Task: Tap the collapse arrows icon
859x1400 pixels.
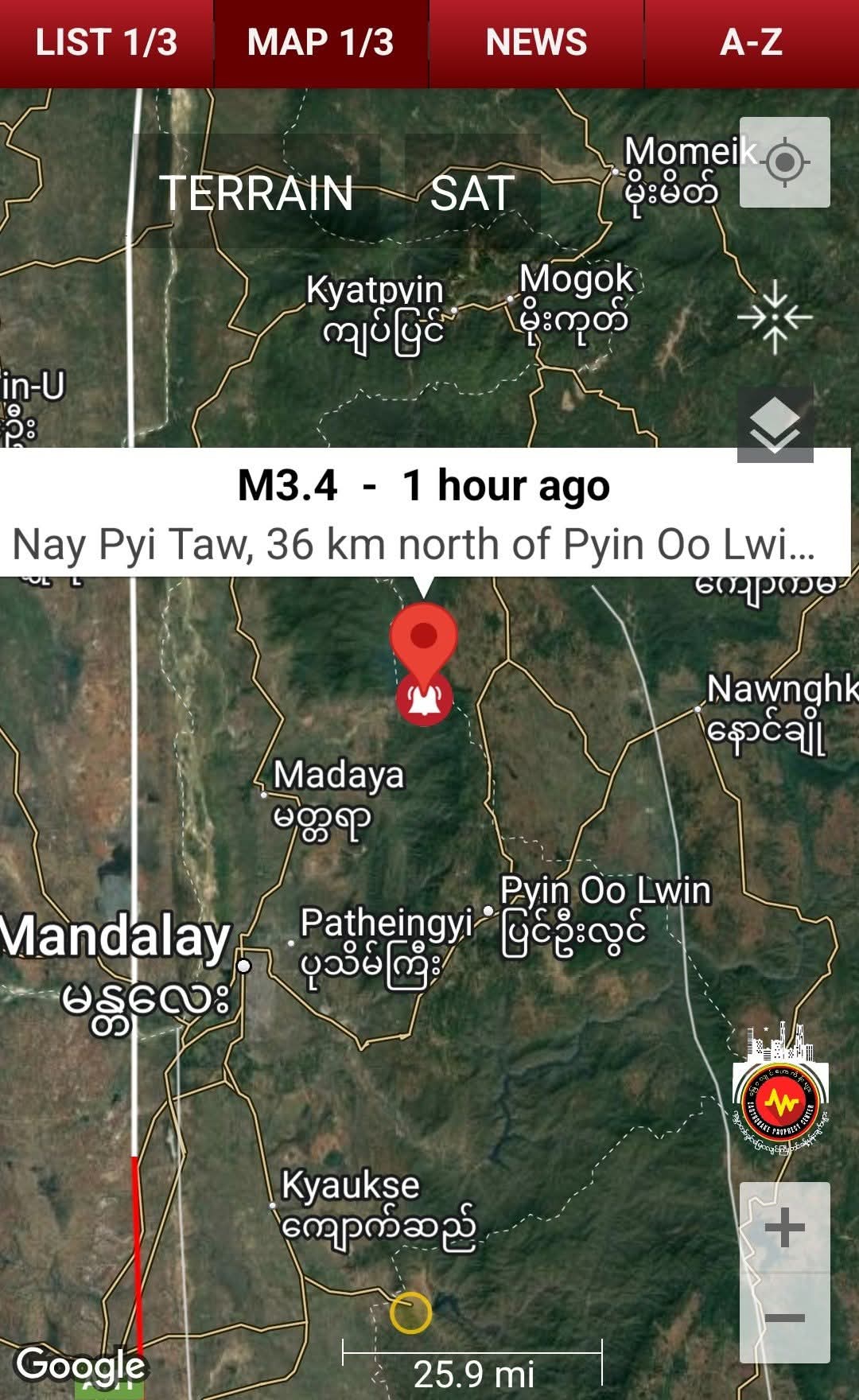Action: coord(775,317)
